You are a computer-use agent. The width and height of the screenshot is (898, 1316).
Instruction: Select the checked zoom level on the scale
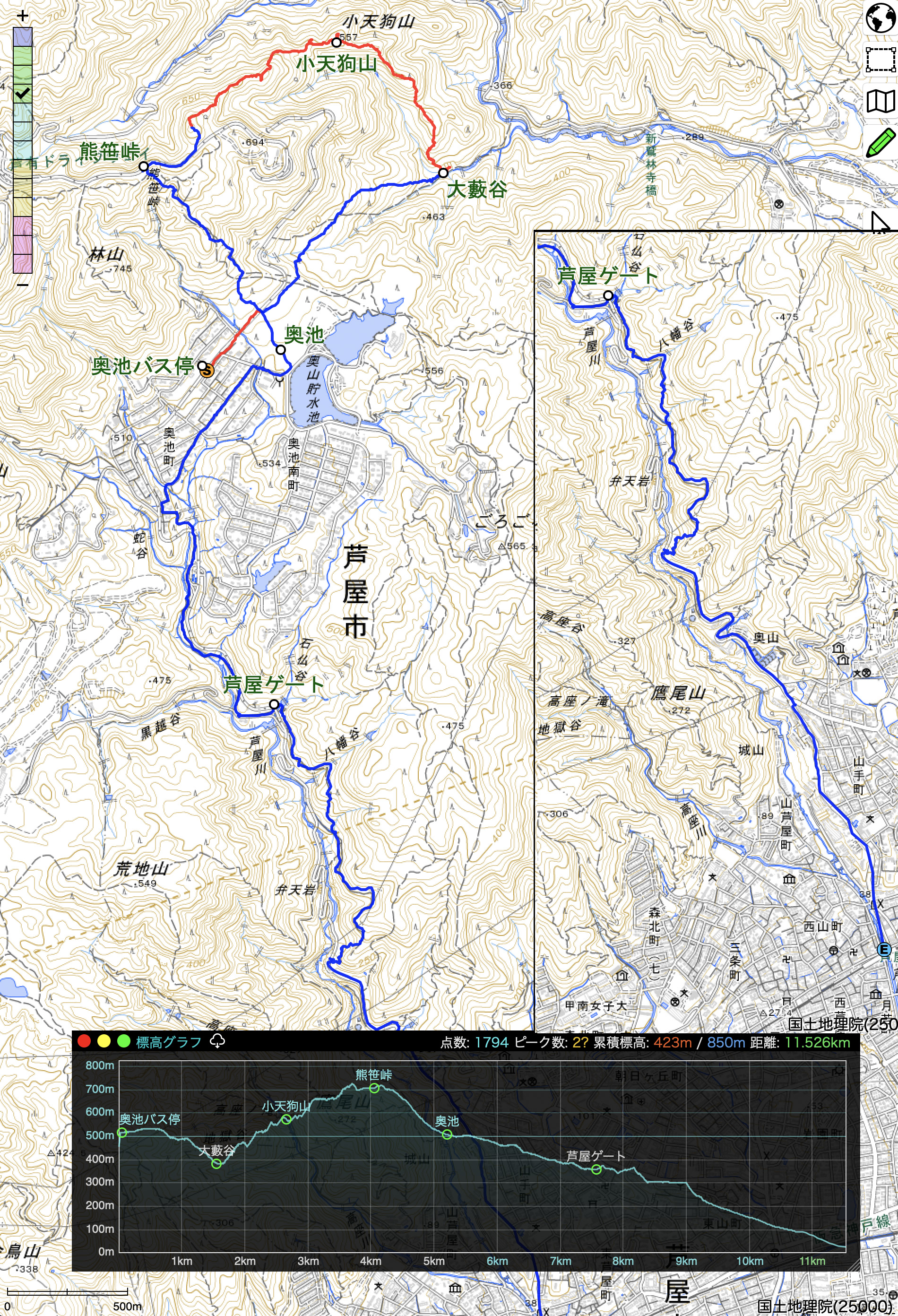[23, 94]
